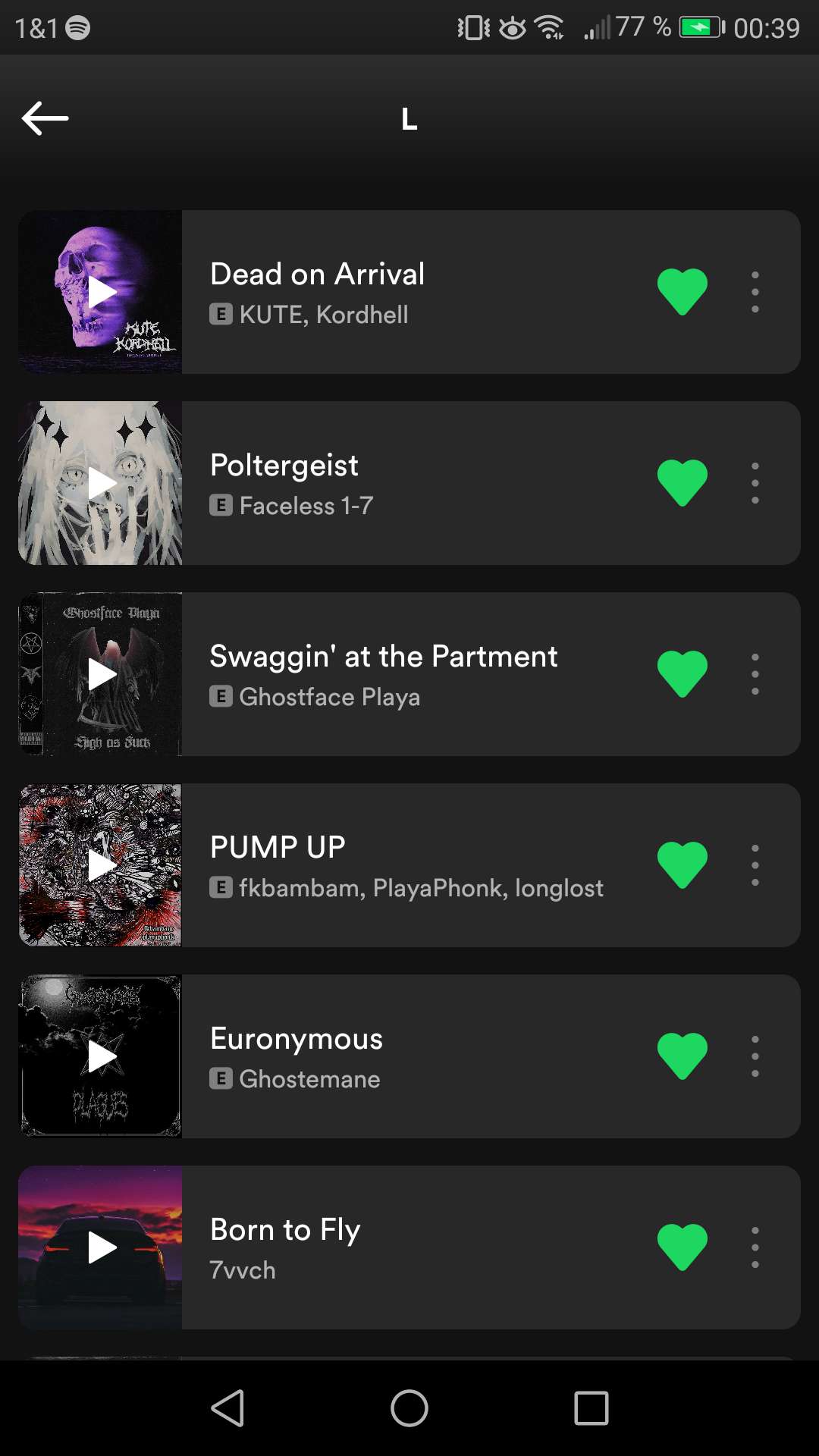Go back from playlist L
819x1456 pixels.
[x=45, y=118]
